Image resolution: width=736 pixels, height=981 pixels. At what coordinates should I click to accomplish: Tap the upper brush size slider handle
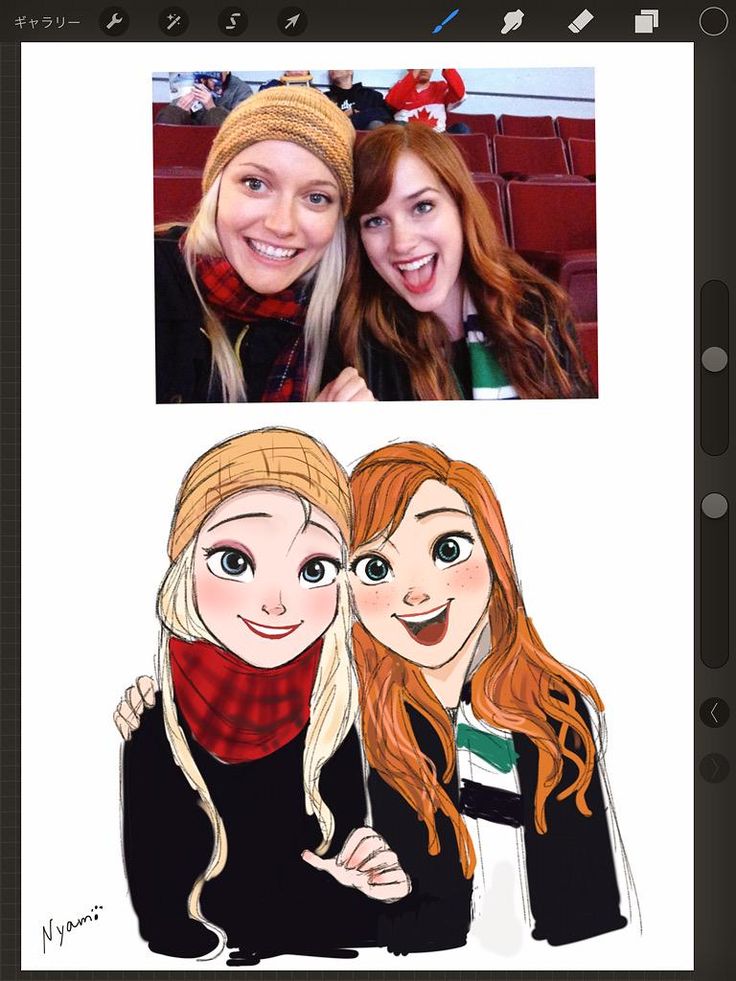714,360
